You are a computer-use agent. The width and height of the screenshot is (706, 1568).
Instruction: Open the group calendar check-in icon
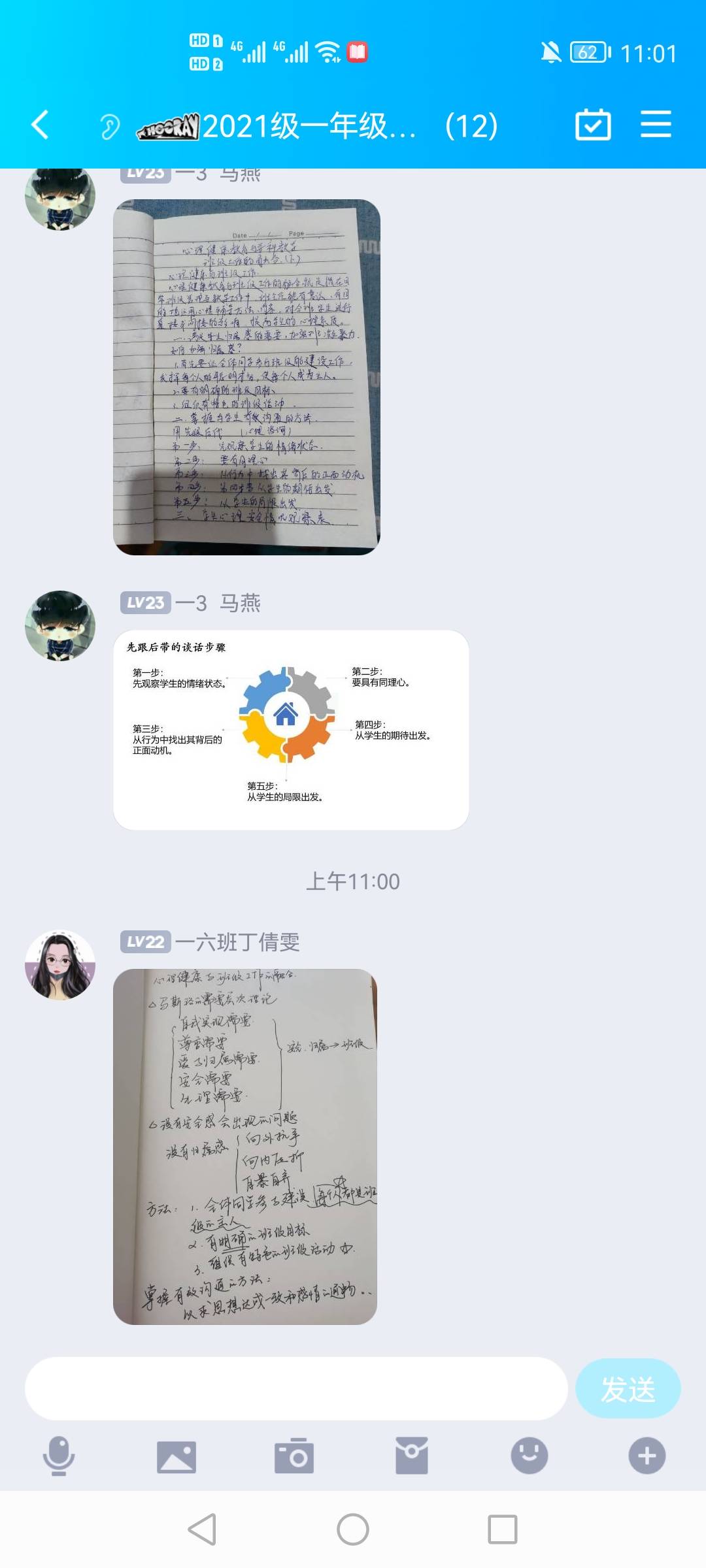(x=593, y=125)
